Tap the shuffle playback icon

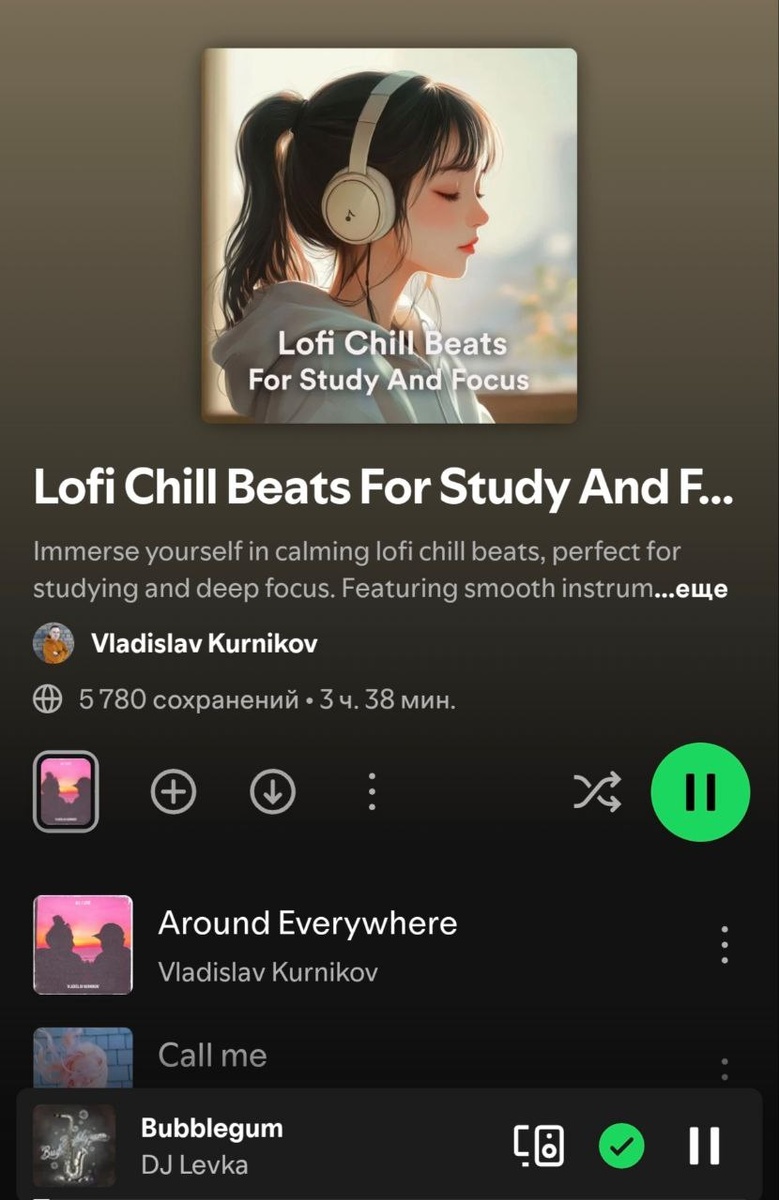click(x=597, y=791)
